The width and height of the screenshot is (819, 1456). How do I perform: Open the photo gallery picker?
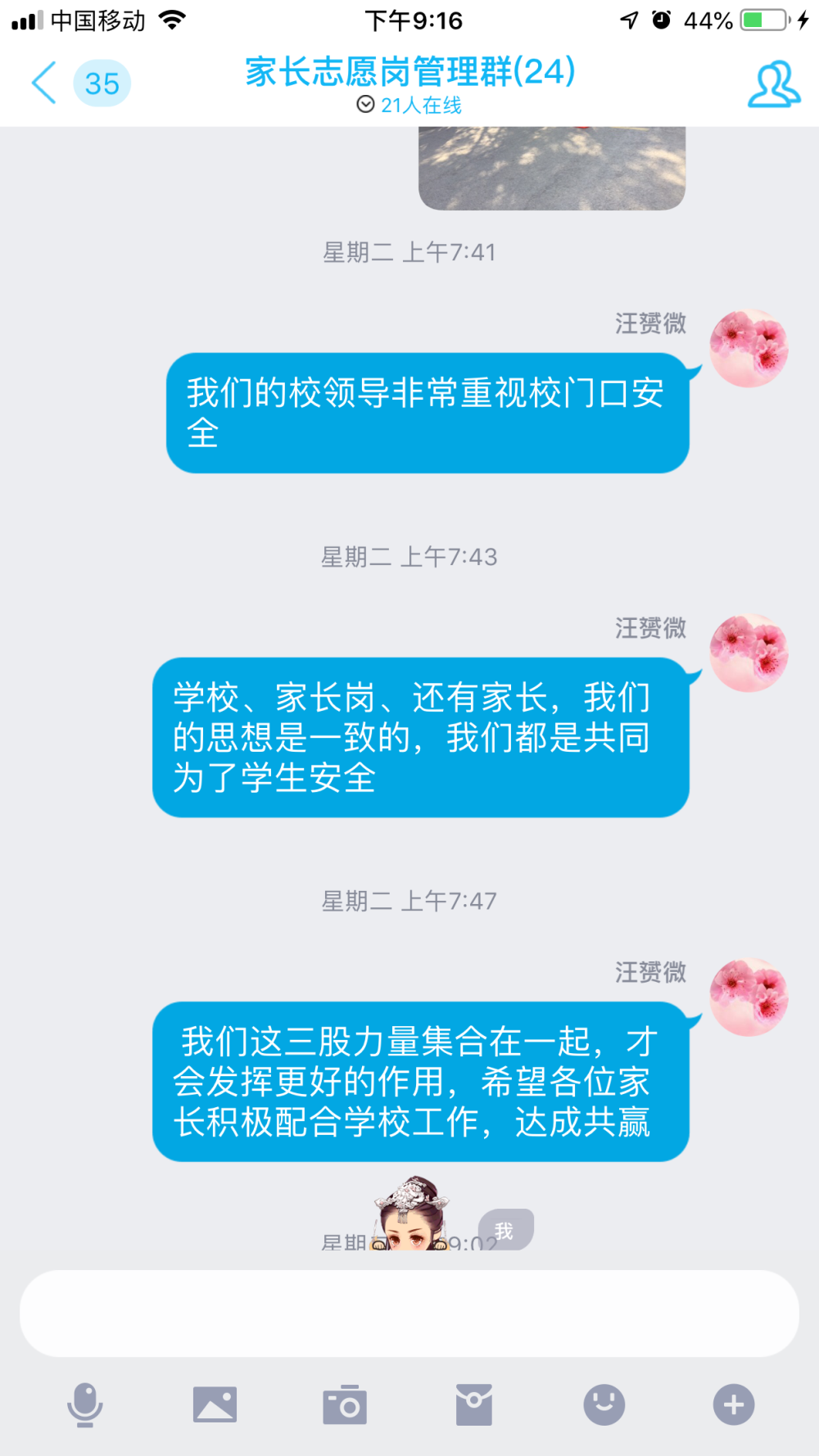click(215, 1404)
